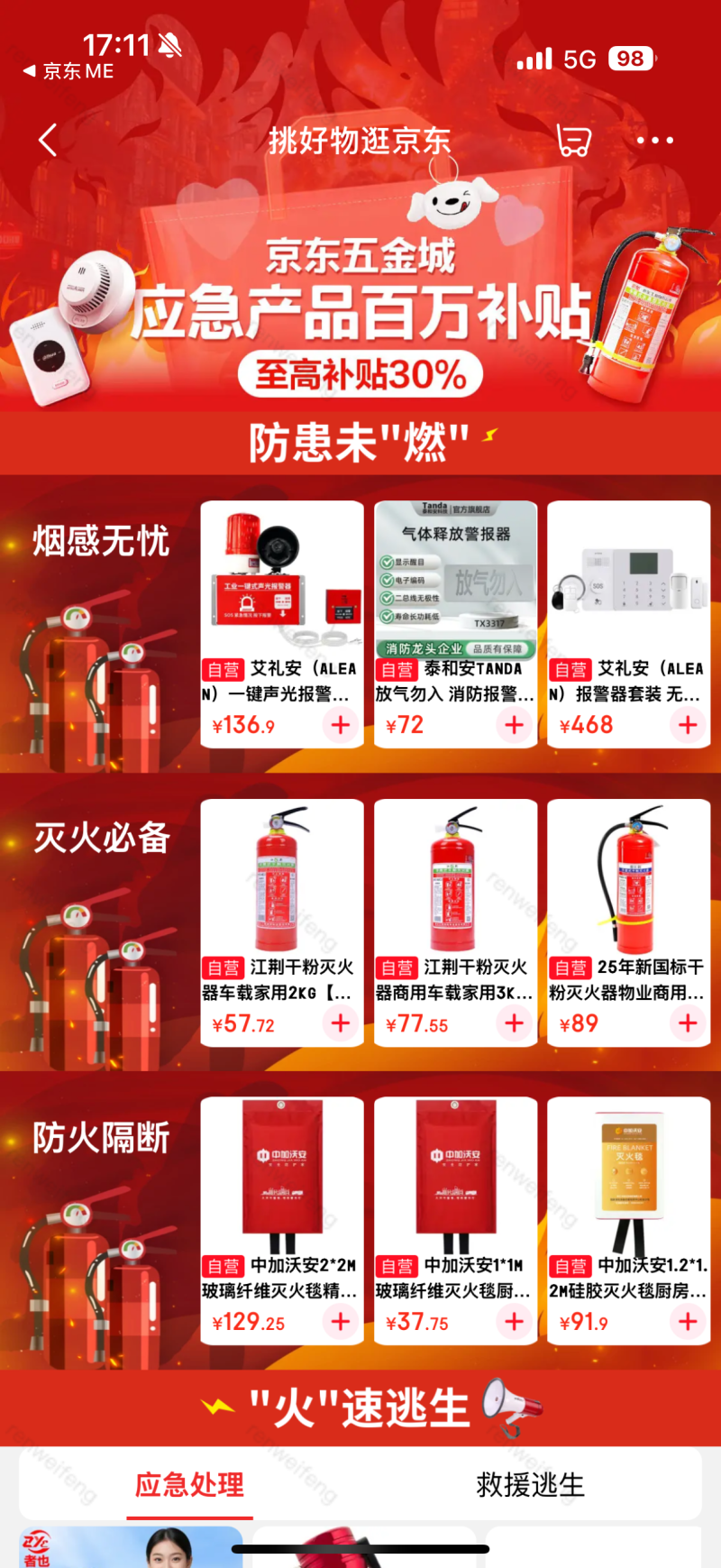
Task: Add 泰和安TANDA ¥72 item to cart
Action: pyautogui.click(x=515, y=724)
